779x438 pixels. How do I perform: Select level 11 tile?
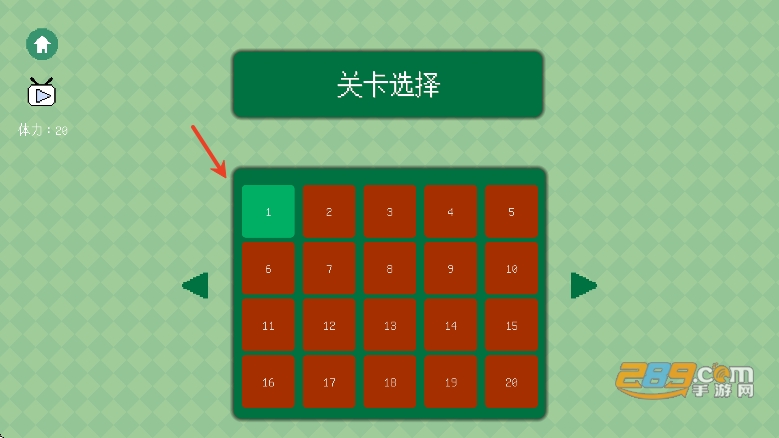(268, 326)
